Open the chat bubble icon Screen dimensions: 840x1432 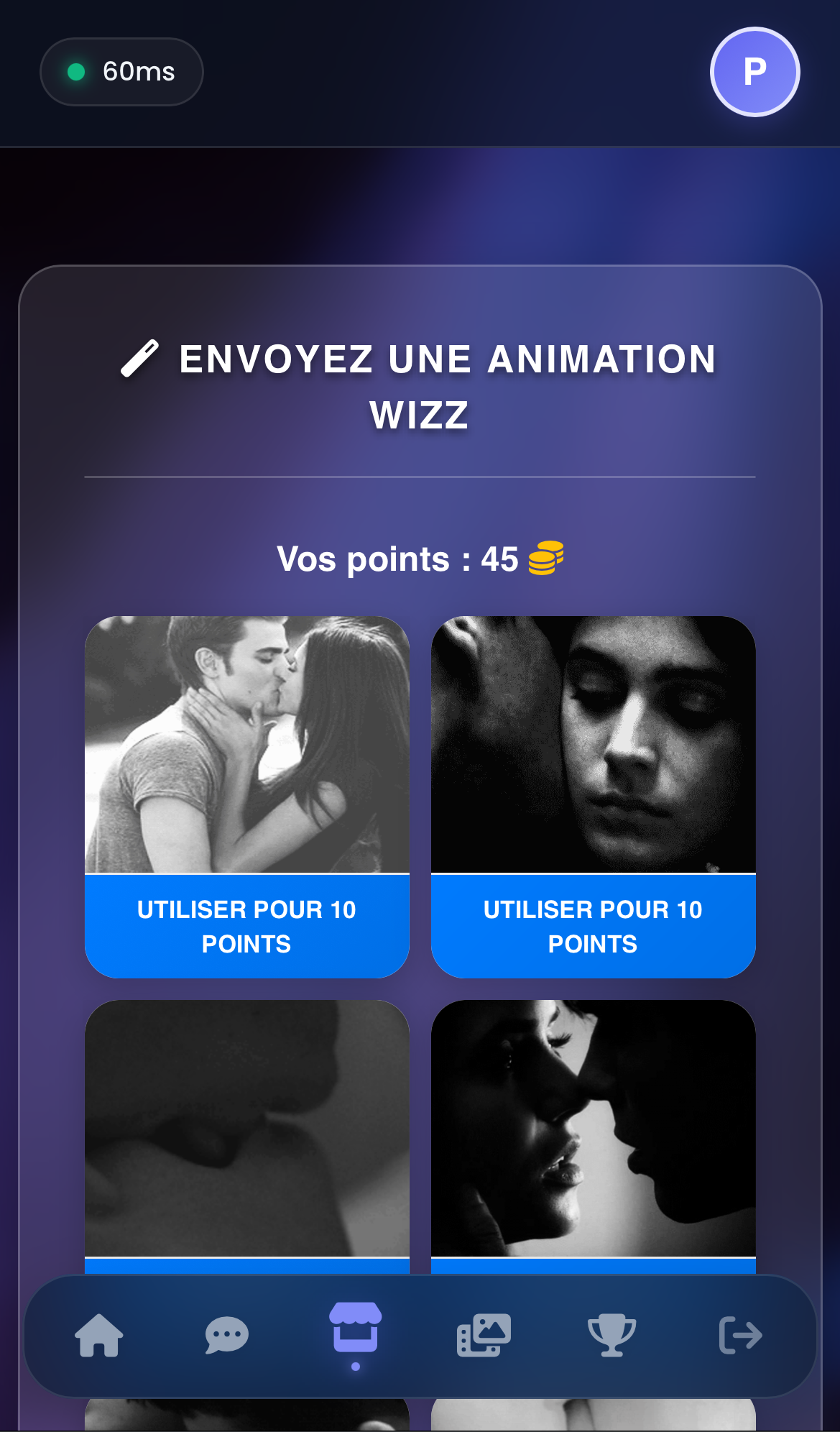tap(227, 1336)
